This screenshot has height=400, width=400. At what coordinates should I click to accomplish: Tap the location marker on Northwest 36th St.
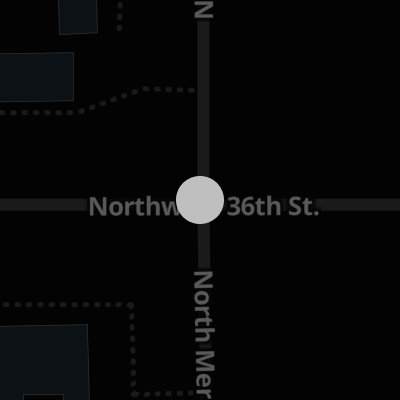(200, 200)
